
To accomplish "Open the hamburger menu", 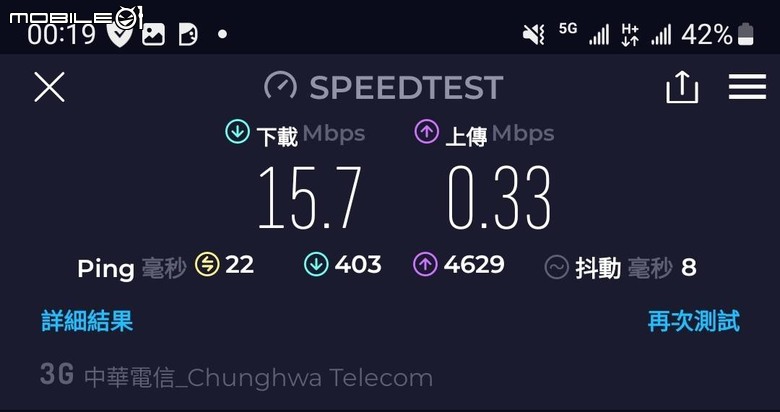I will (747, 87).
